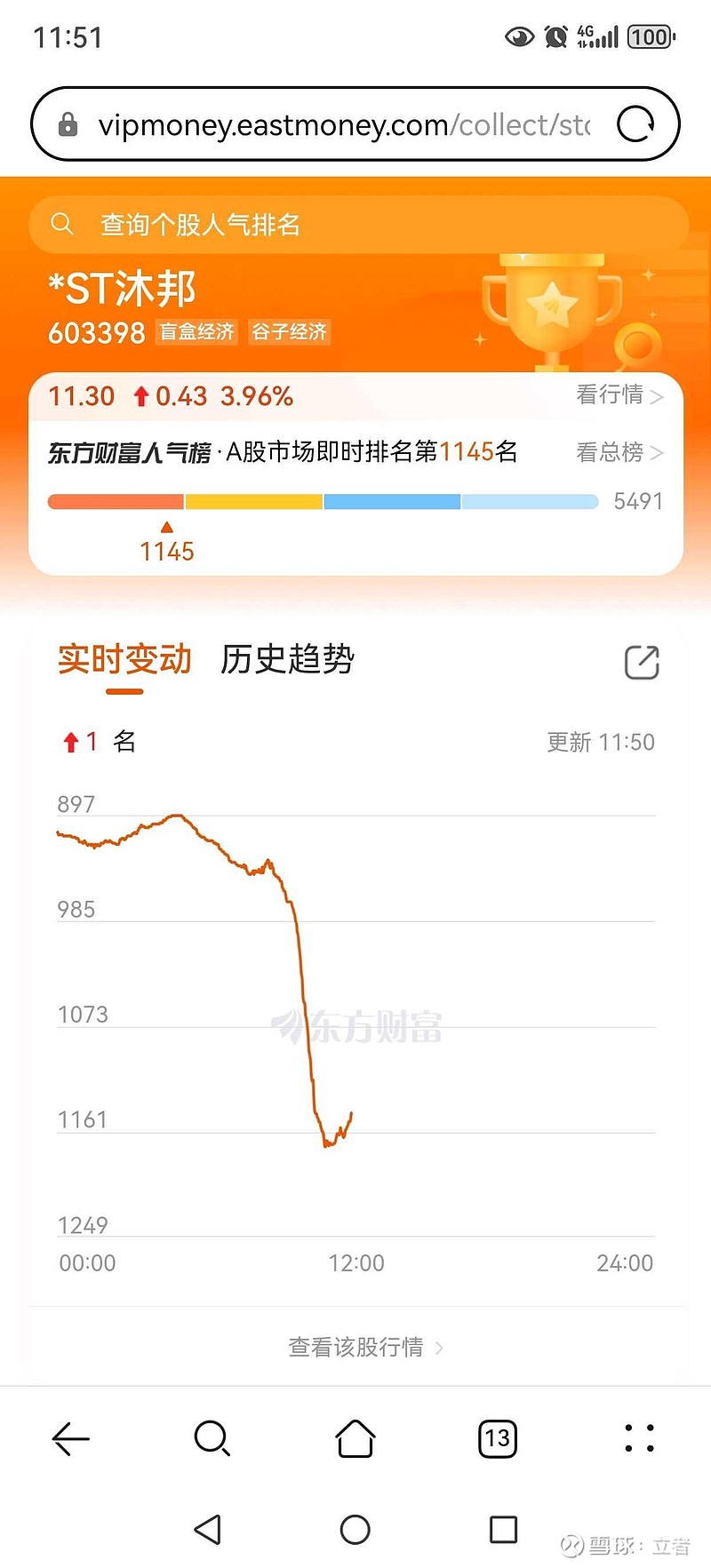Viewport: 711px width, 1568px height.
Task: Tap the lock icon in the URL bar
Action: click(69, 124)
